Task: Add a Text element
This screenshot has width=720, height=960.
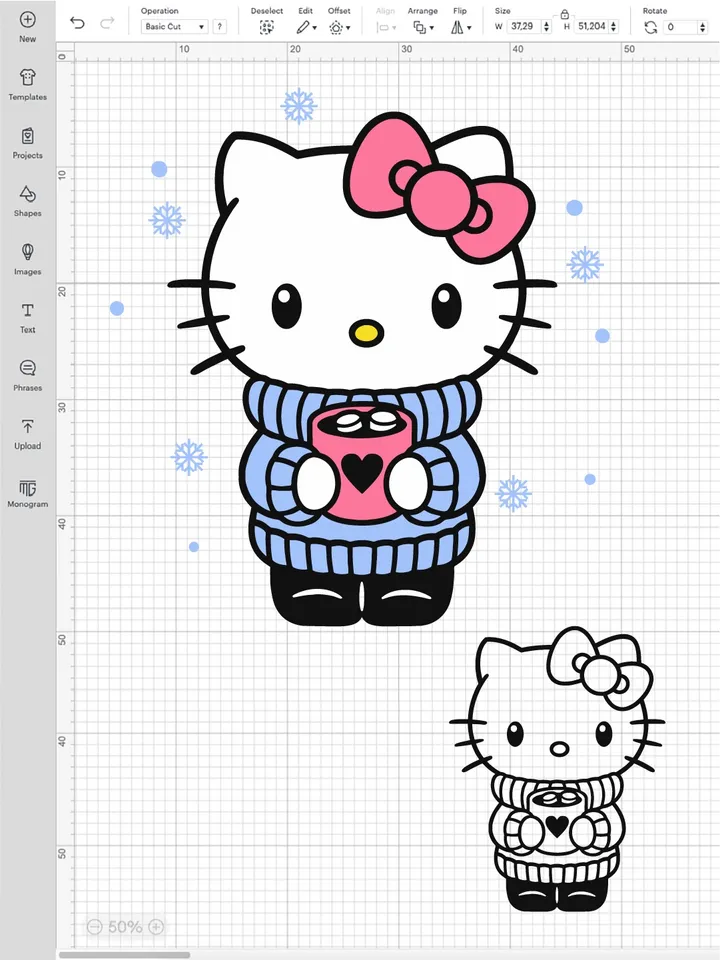Action: (x=27, y=316)
